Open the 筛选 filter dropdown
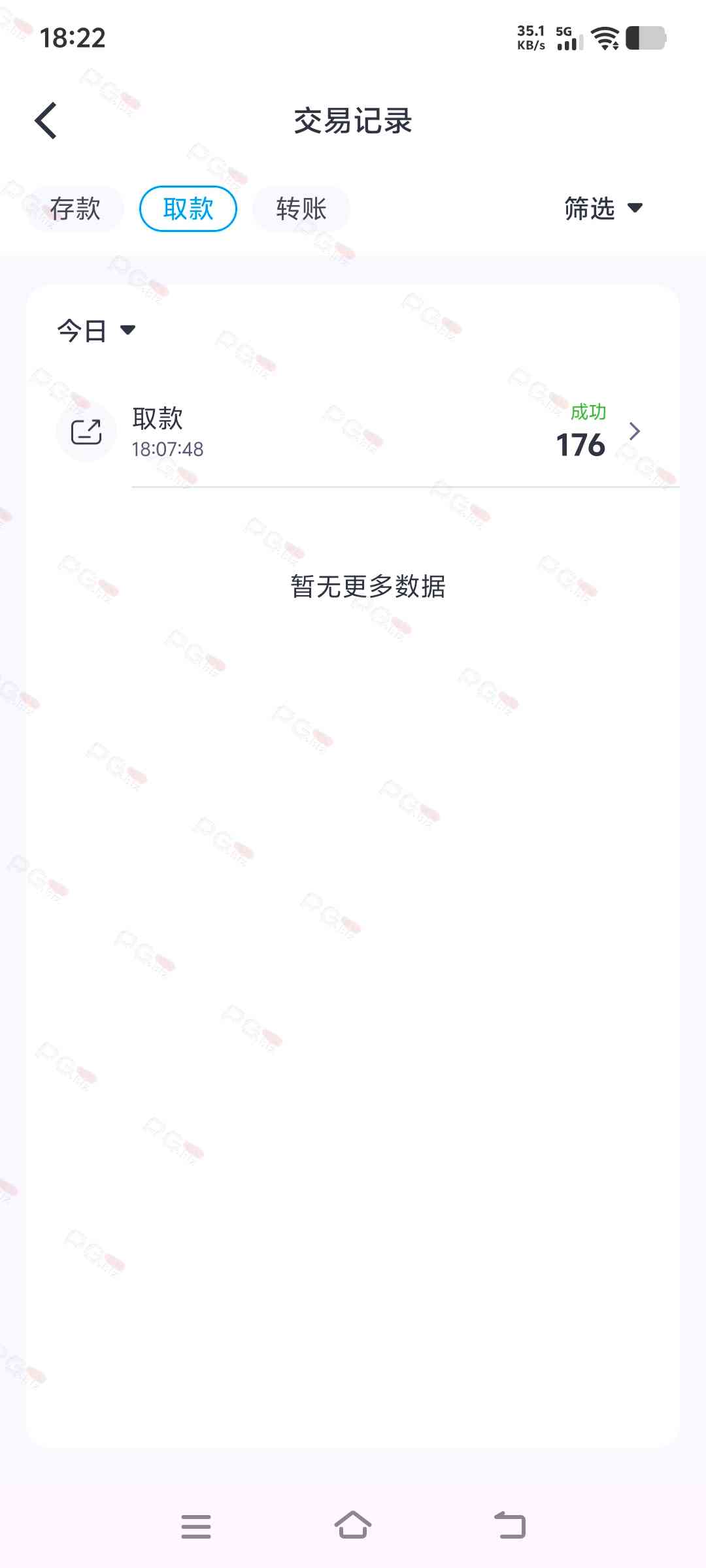706x1568 pixels. 603,208
